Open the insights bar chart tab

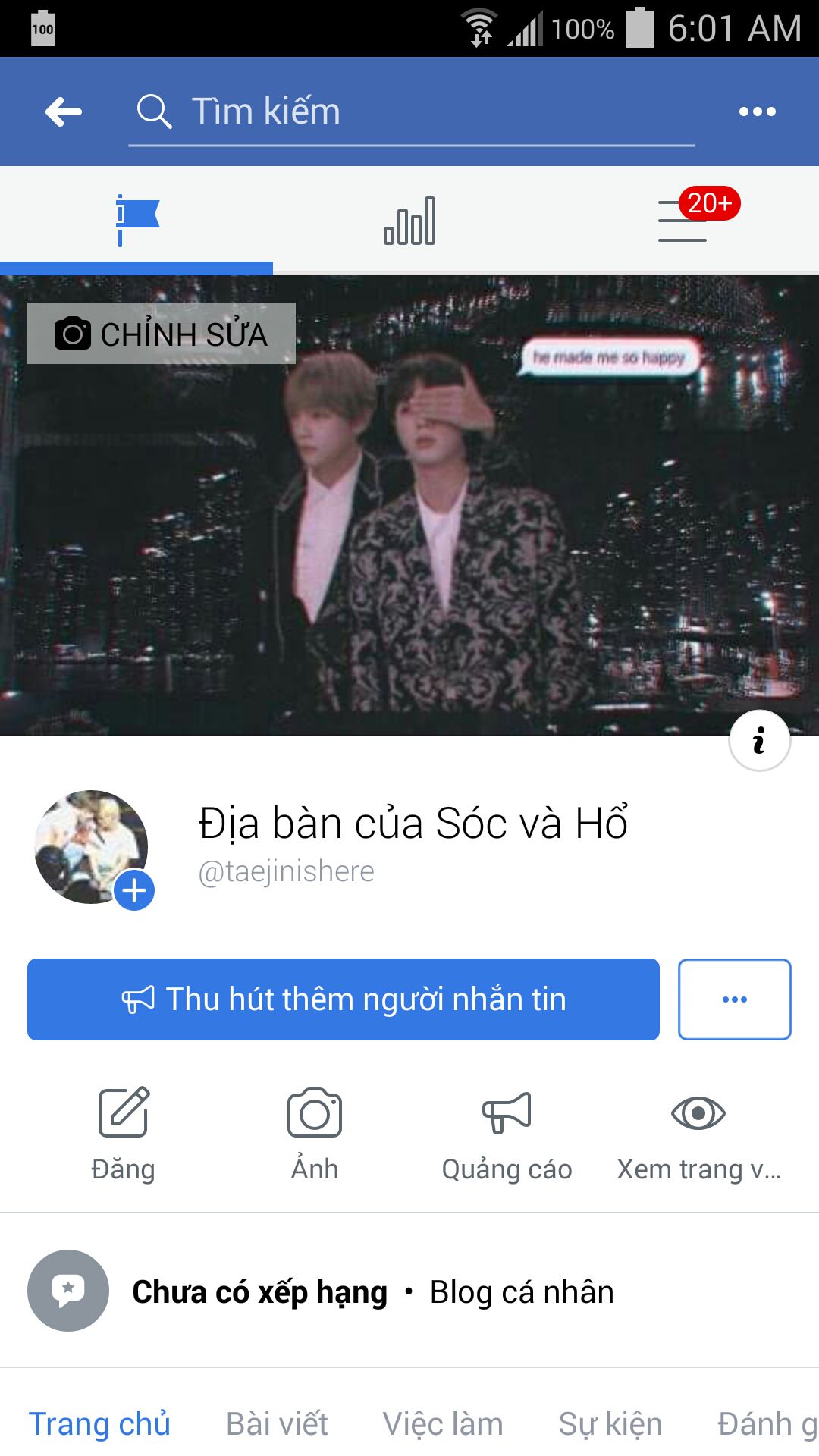(x=409, y=220)
